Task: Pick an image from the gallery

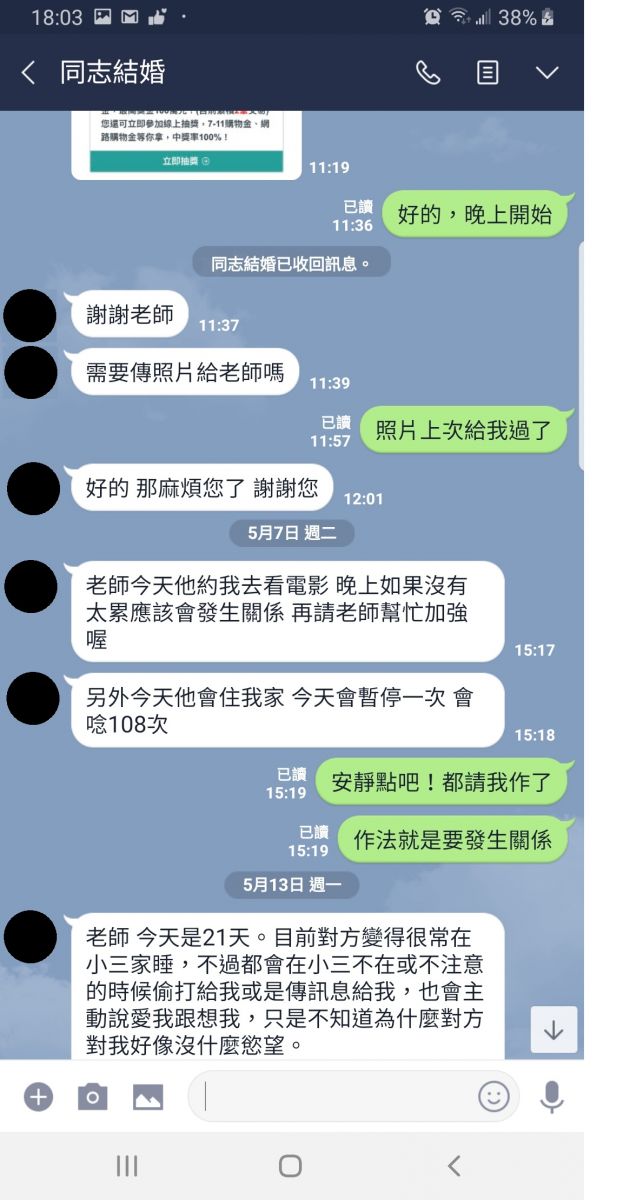Action: (147, 1097)
